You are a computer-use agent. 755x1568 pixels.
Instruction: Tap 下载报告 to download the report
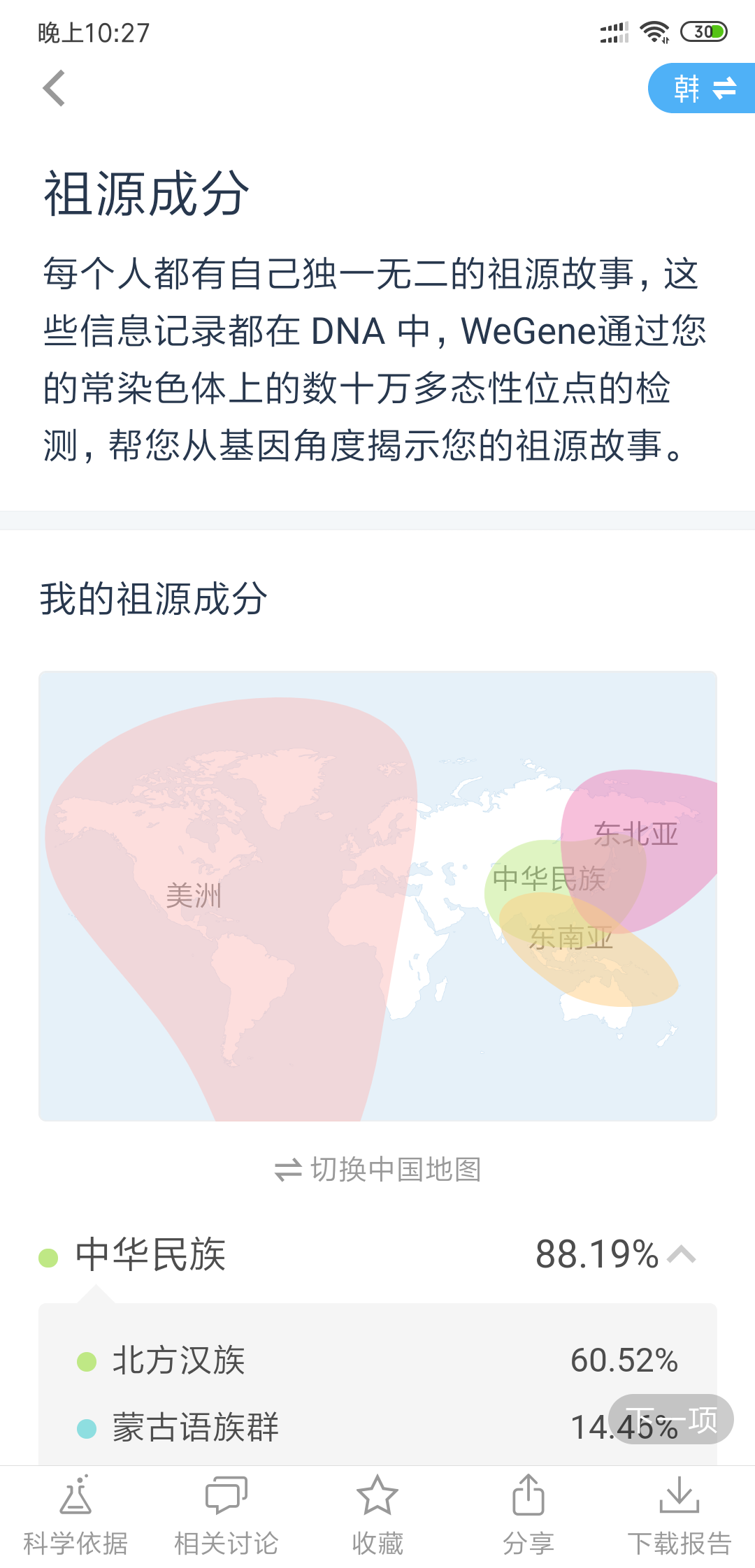coord(679,1515)
